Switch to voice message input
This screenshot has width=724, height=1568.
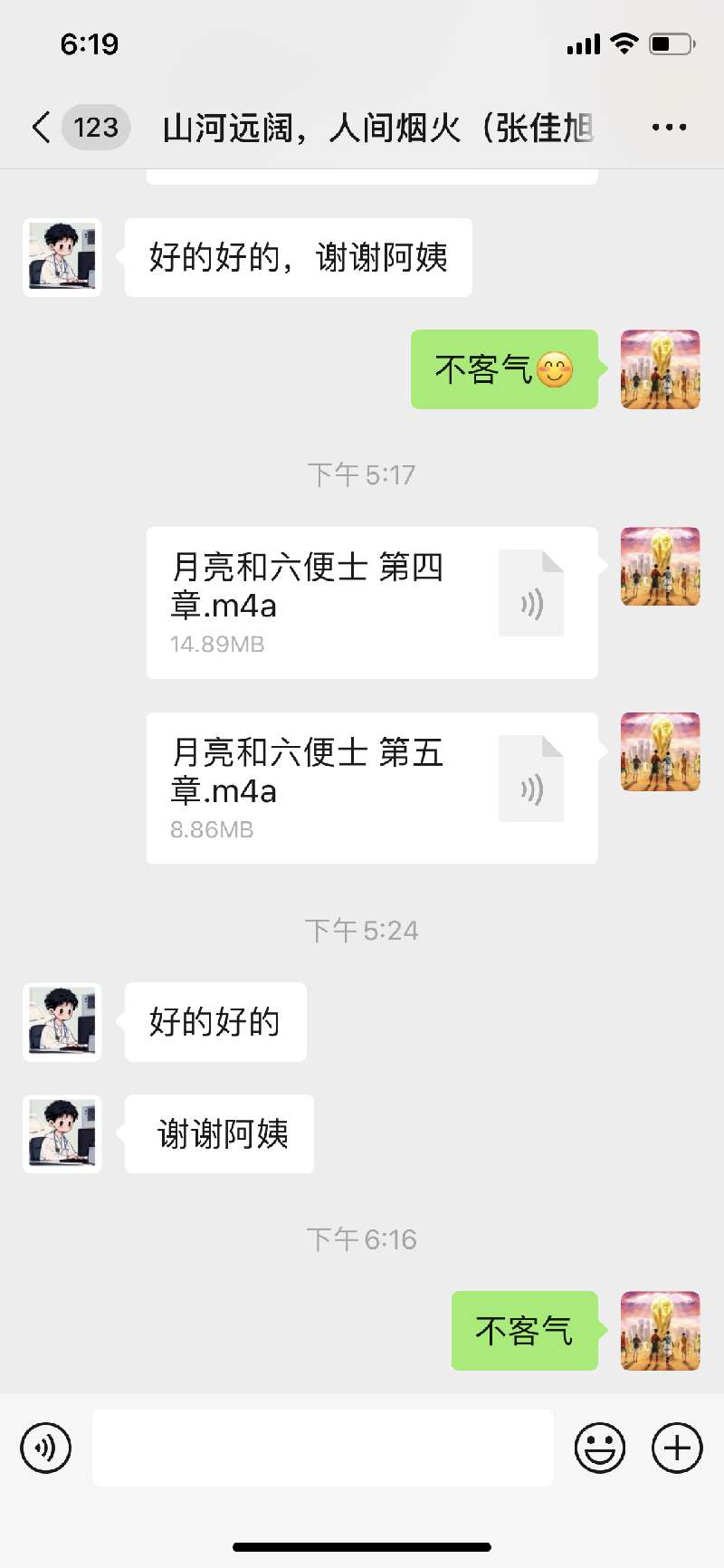46,1448
